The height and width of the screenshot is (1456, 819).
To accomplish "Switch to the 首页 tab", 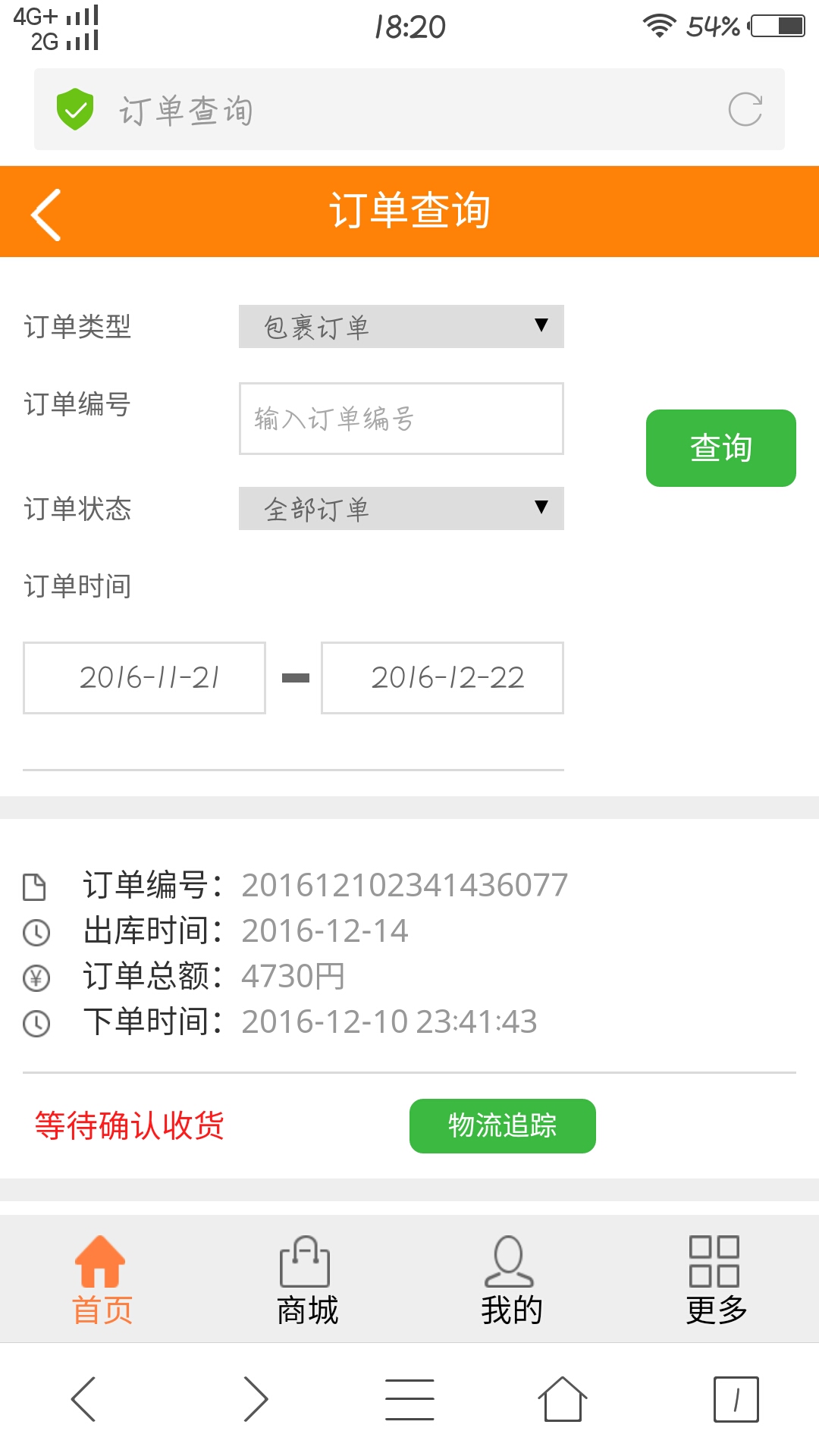I will (102, 1279).
